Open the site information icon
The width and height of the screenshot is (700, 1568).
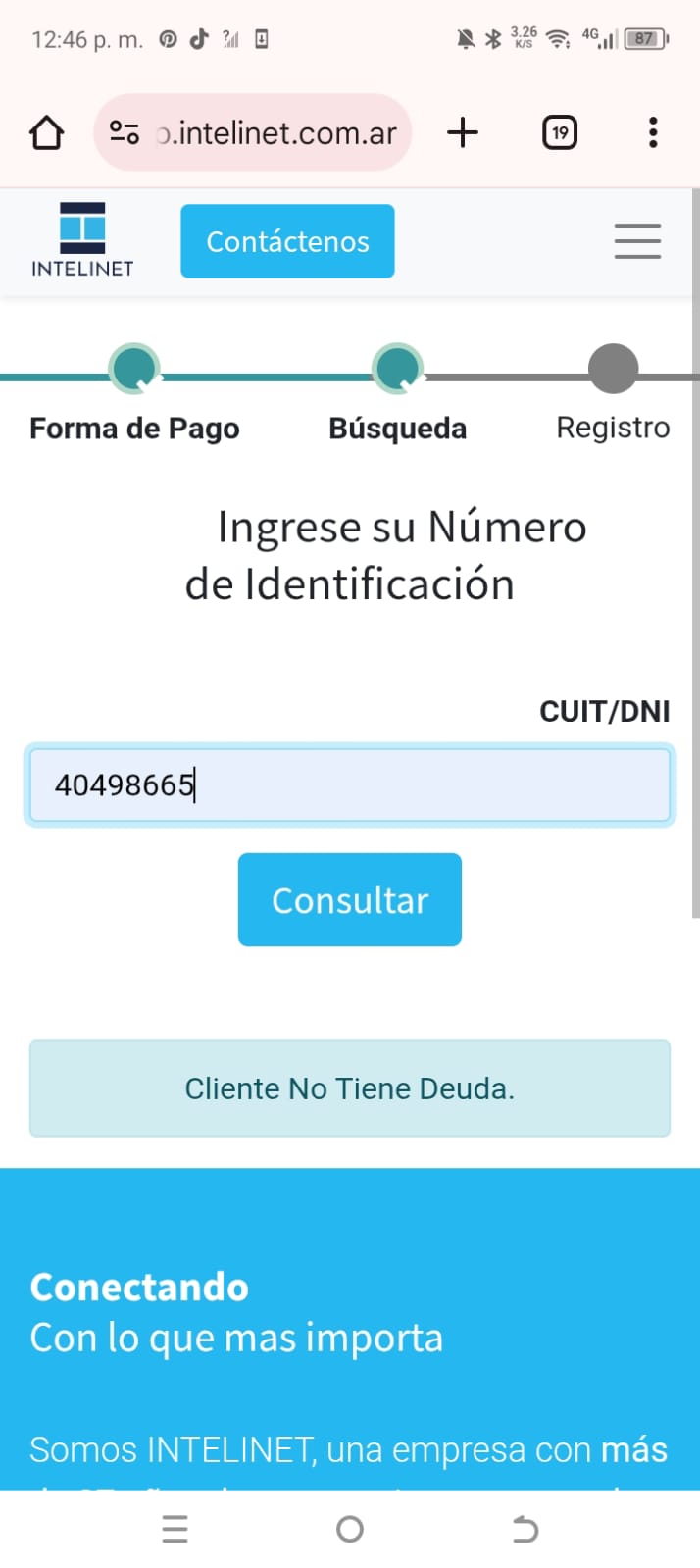(125, 132)
